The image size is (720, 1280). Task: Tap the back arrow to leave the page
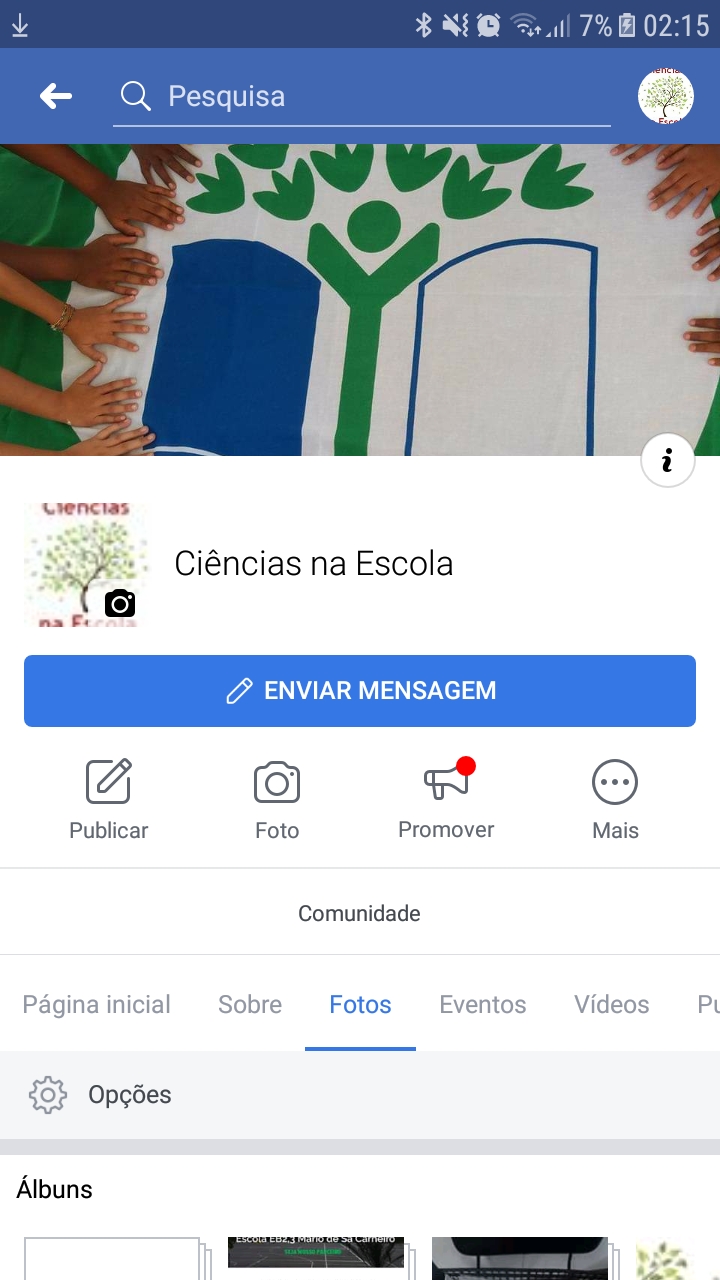(x=56, y=96)
